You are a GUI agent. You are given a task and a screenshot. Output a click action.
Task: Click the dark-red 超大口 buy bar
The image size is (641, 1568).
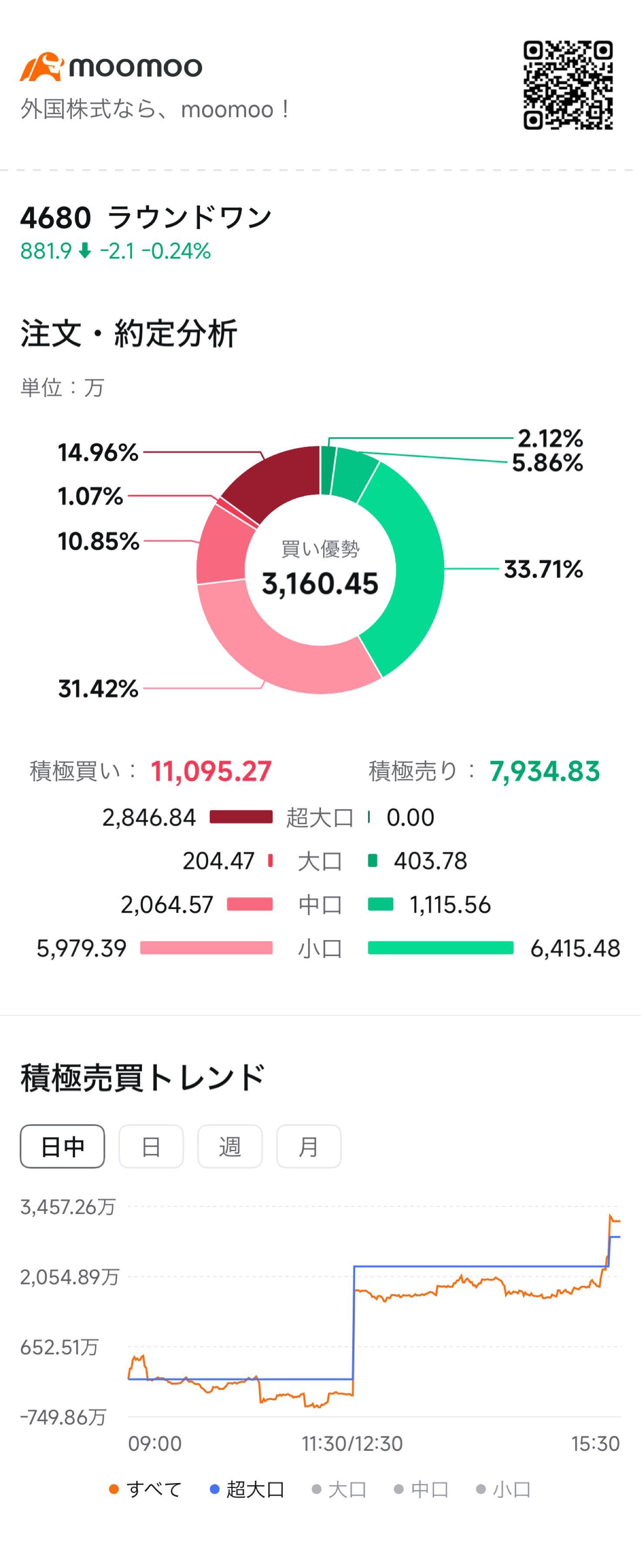(x=240, y=818)
